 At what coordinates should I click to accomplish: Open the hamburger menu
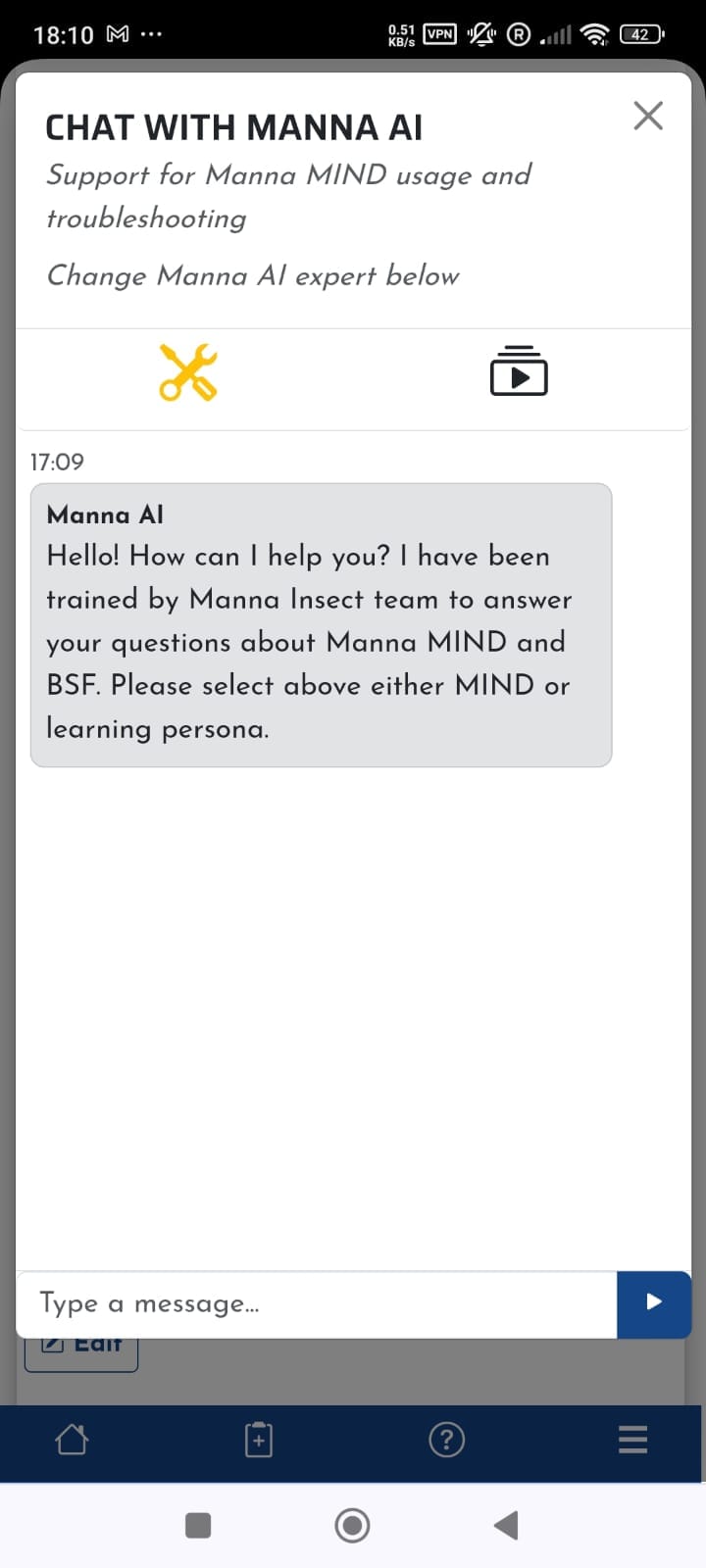coord(633,1440)
